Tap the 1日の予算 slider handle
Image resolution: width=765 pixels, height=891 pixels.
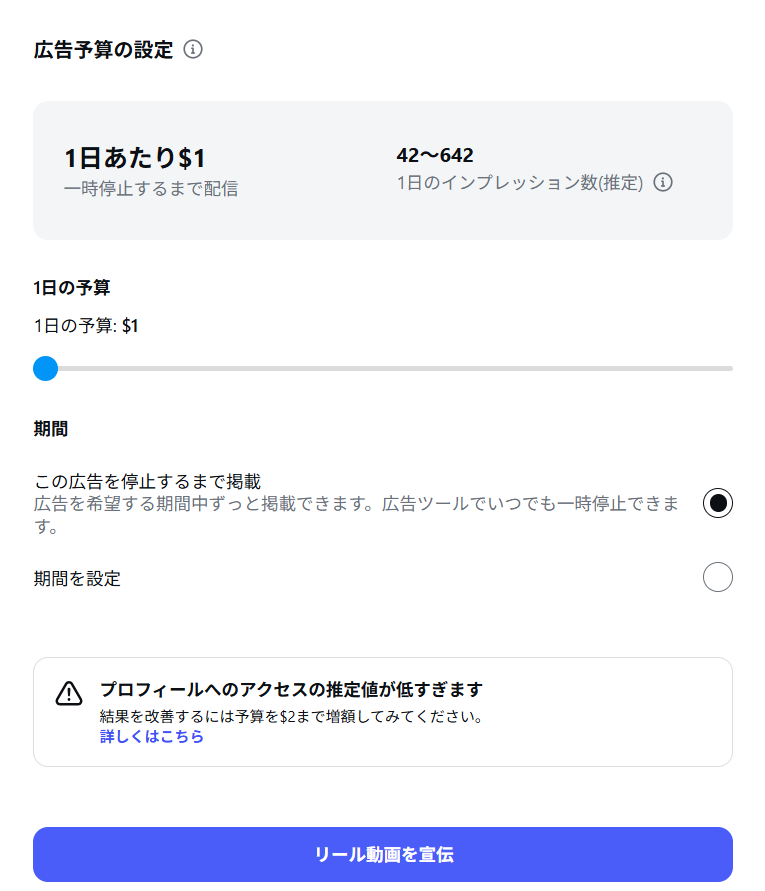tap(45, 368)
